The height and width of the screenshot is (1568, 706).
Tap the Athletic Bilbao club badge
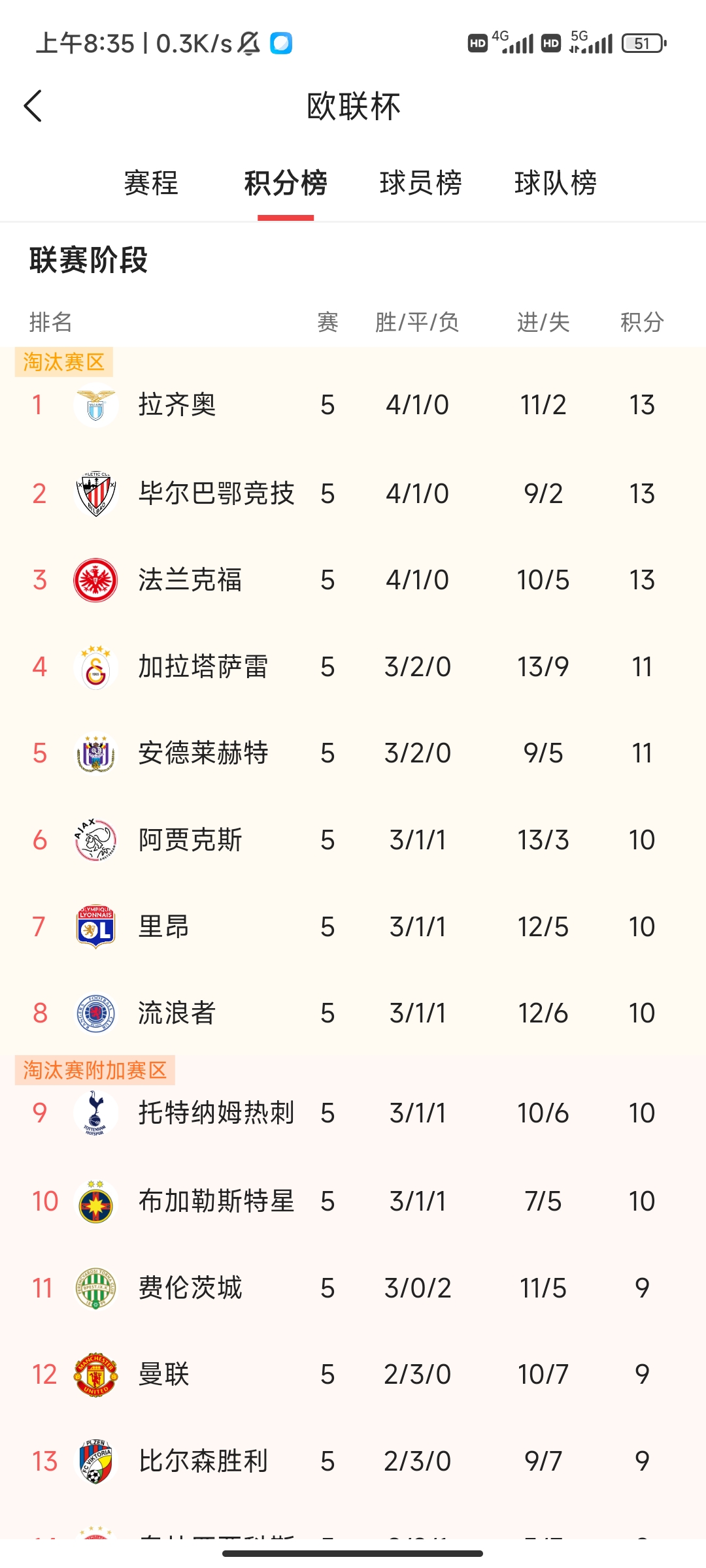click(95, 493)
